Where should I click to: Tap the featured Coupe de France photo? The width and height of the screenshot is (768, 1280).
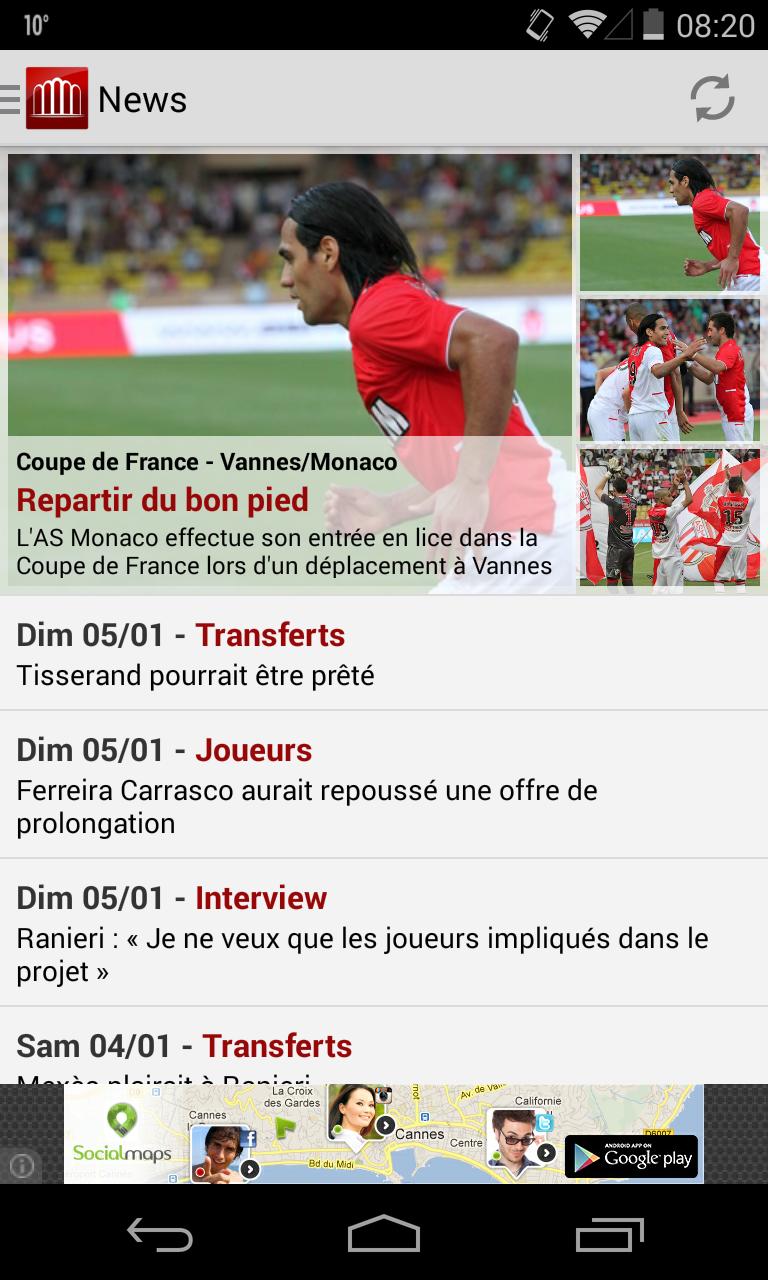(x=290, y=290)
